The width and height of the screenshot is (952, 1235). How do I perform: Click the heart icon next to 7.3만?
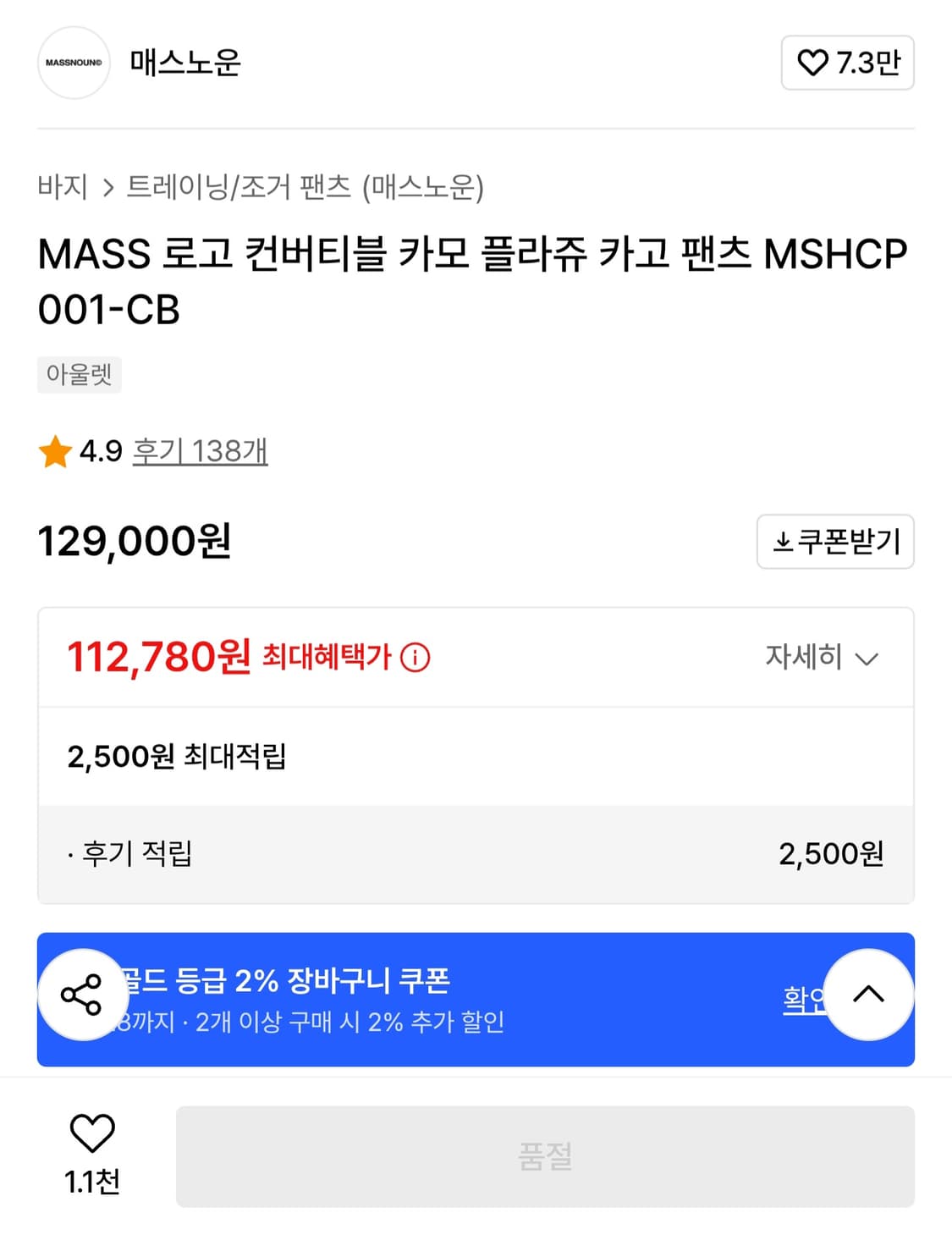(813, 62)
